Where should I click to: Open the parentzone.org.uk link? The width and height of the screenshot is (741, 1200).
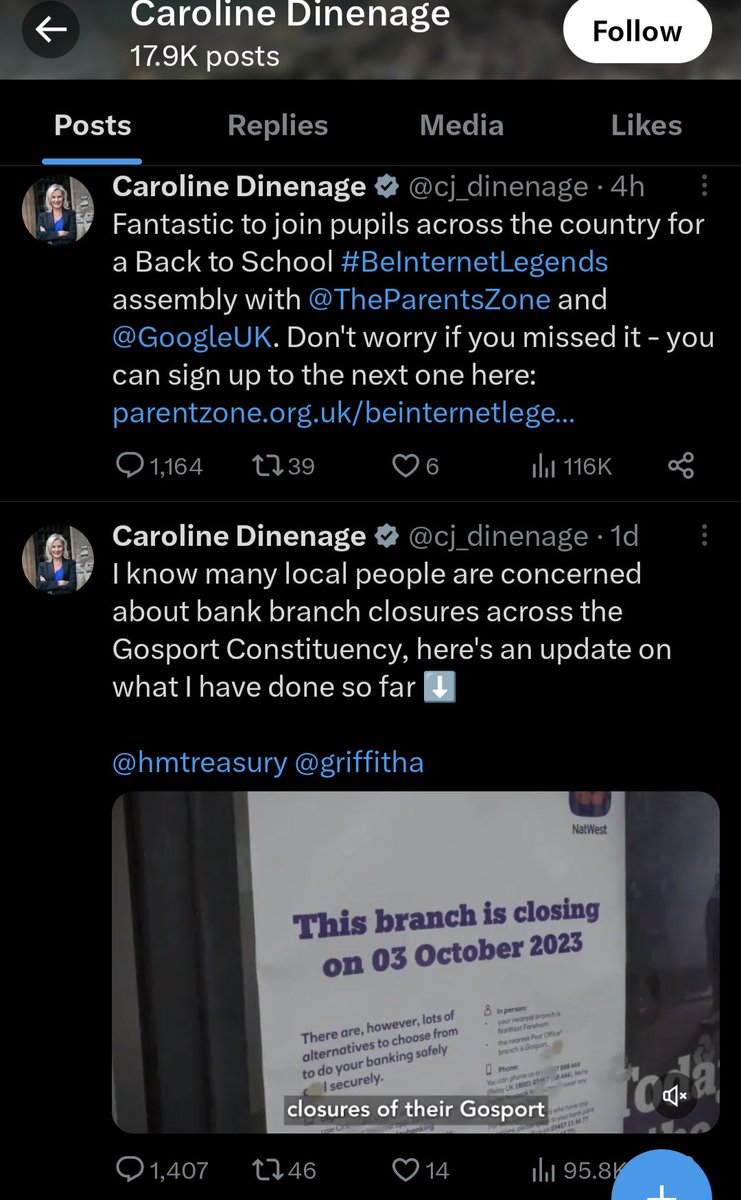[x=343, y=413]
